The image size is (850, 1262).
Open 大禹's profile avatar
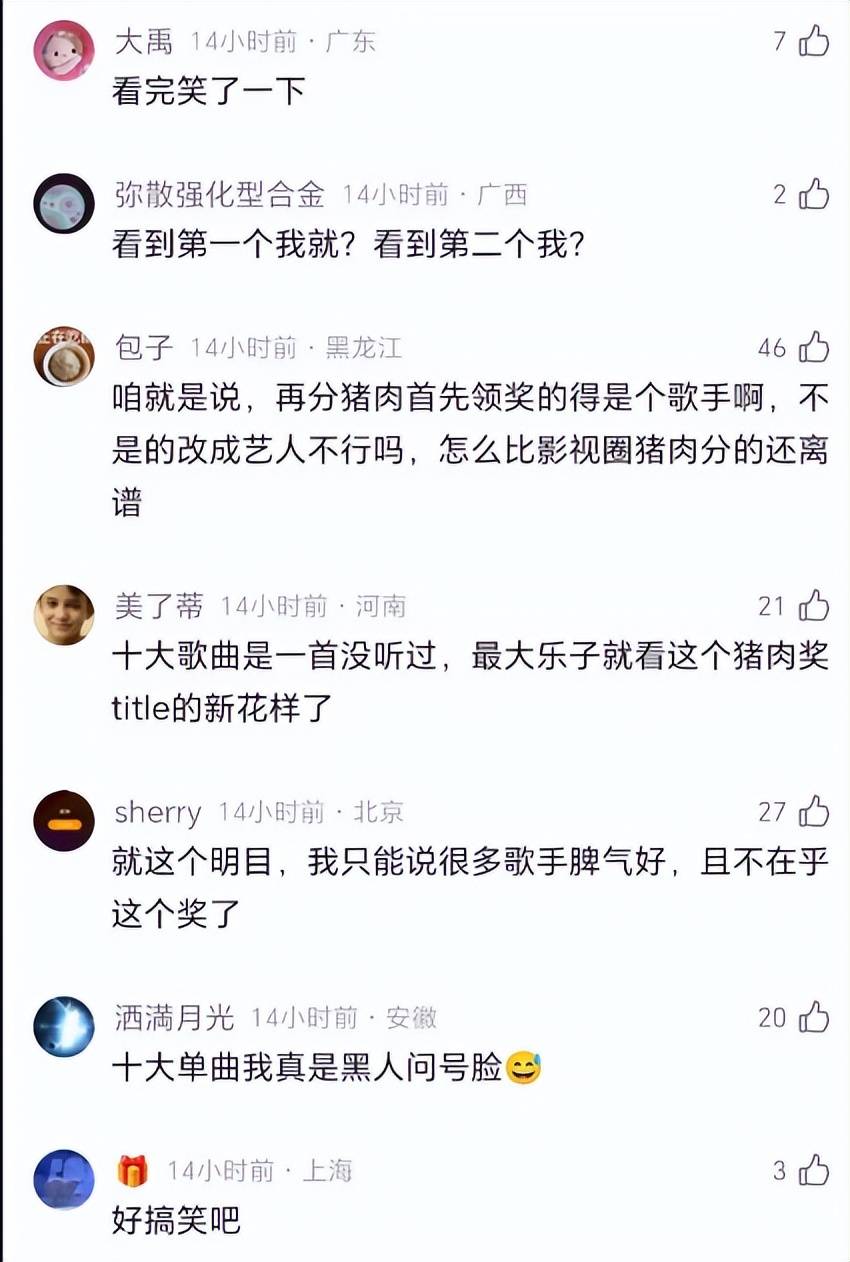tap(64, 49)
